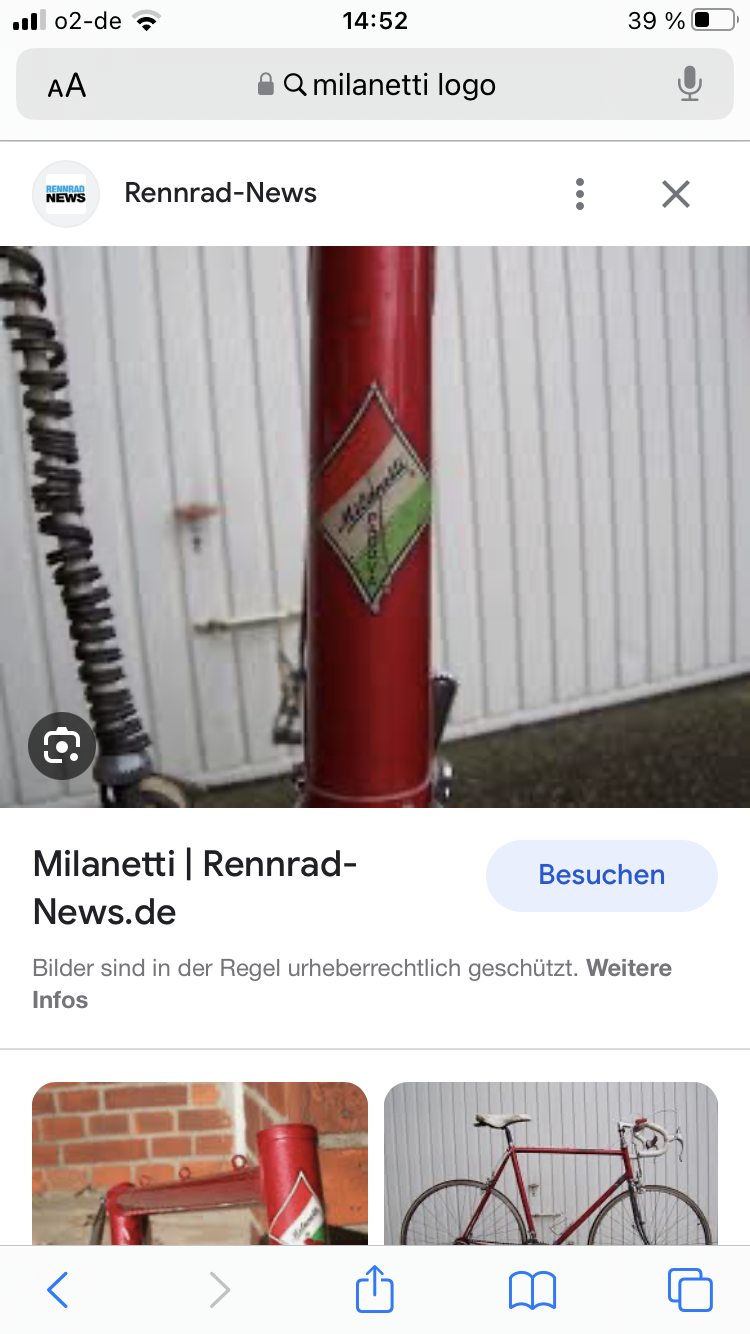Share this page
Viewport: 750px width, 1334px height.
click(375, 1289)
